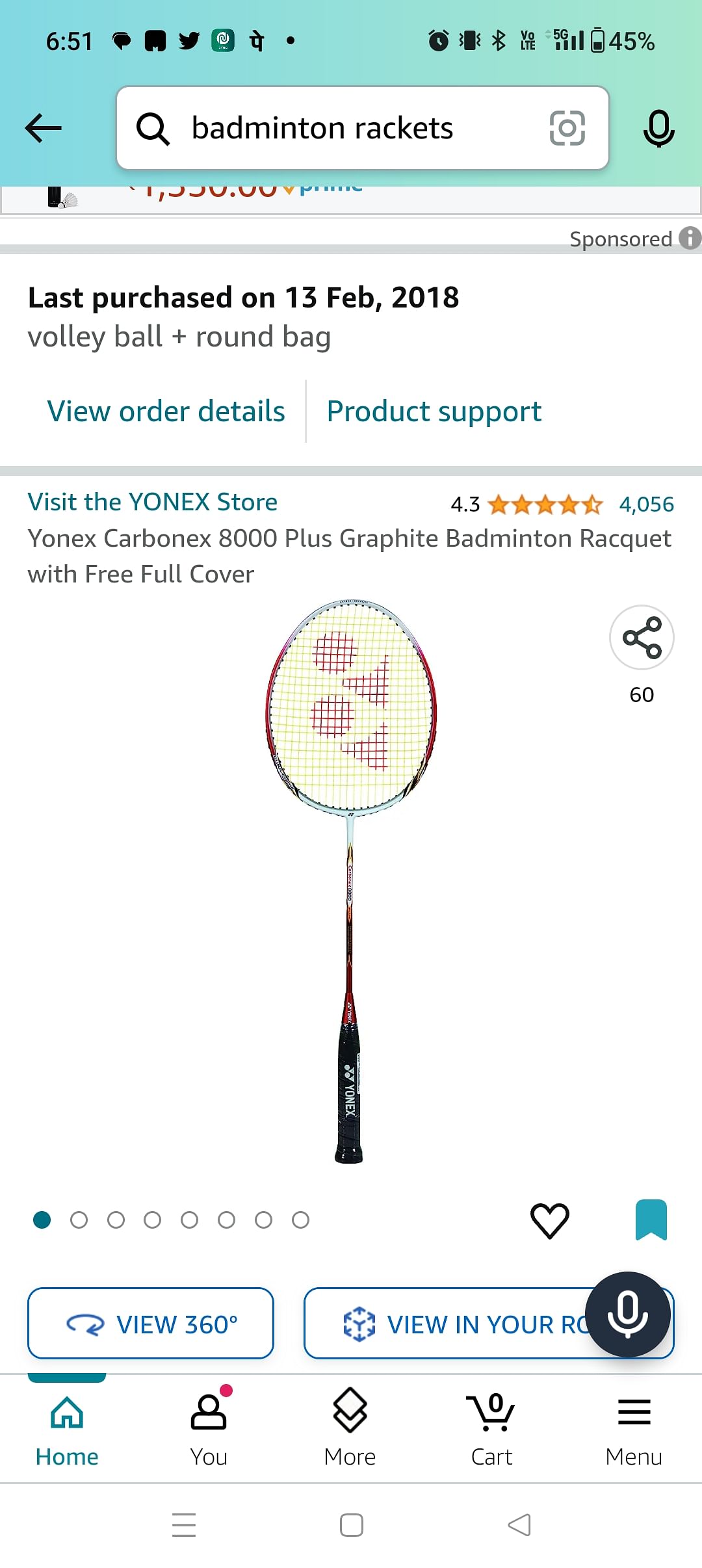702x1568 pixels.
Task: Tap the floating Alexa microphone button
Action: point(627,1314)
